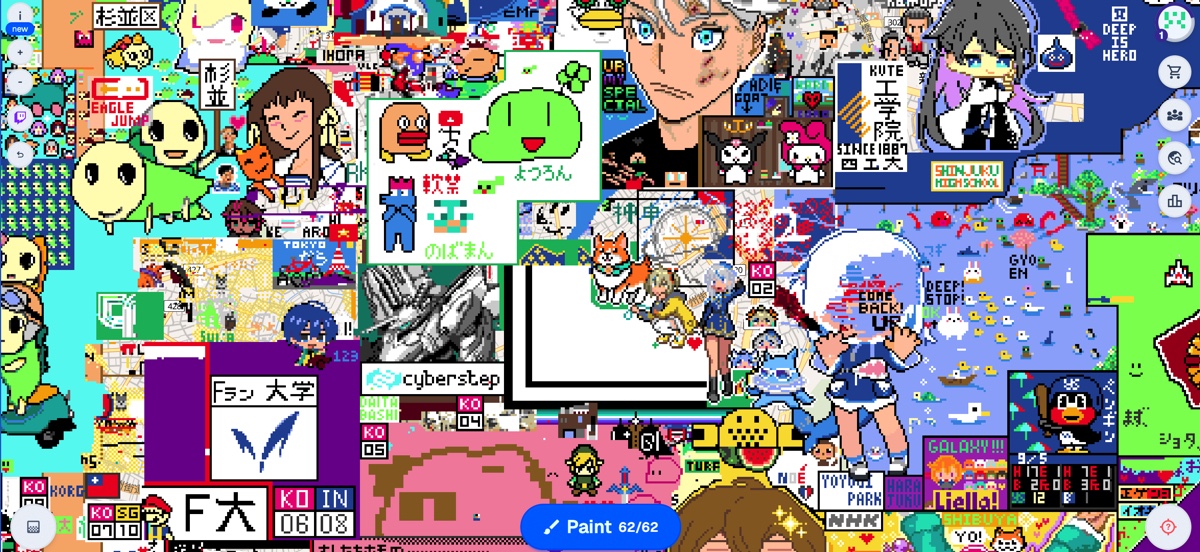Image resolution: width=1200 pixels, height=552 pixels.
Task: Open your profile avatar
Action: [1174, 22]
